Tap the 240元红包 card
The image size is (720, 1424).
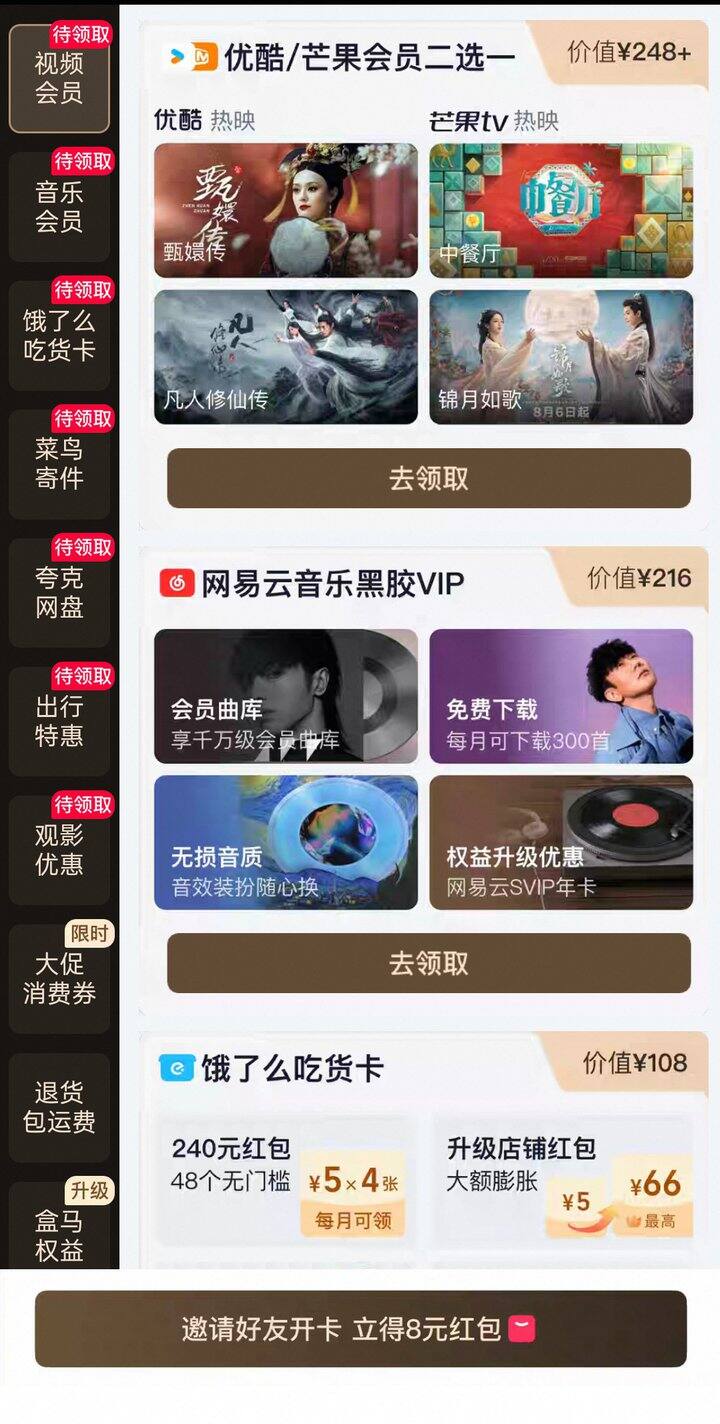[x=286, y=1181]
